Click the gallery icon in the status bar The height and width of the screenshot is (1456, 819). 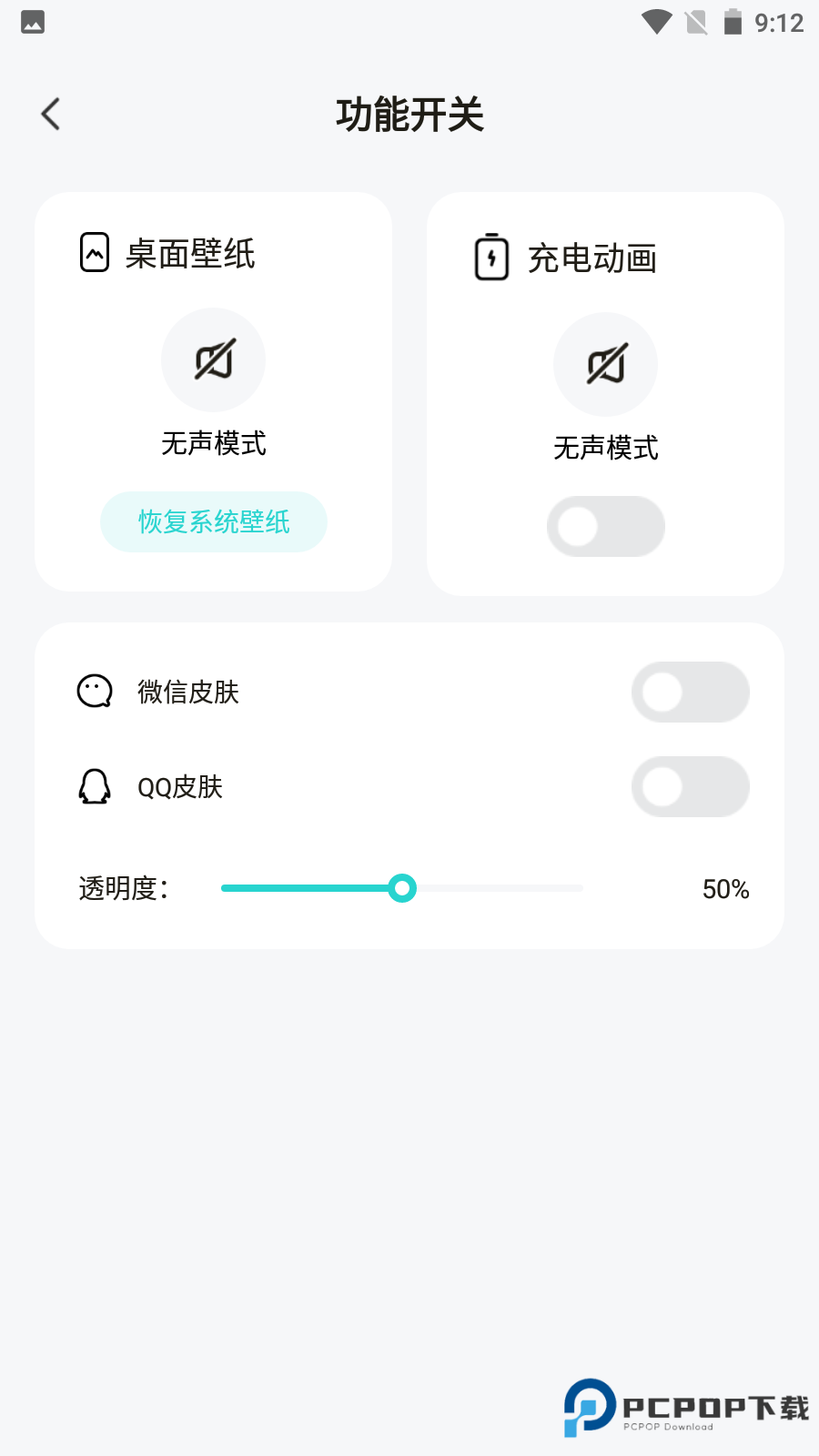click(32, 23)
